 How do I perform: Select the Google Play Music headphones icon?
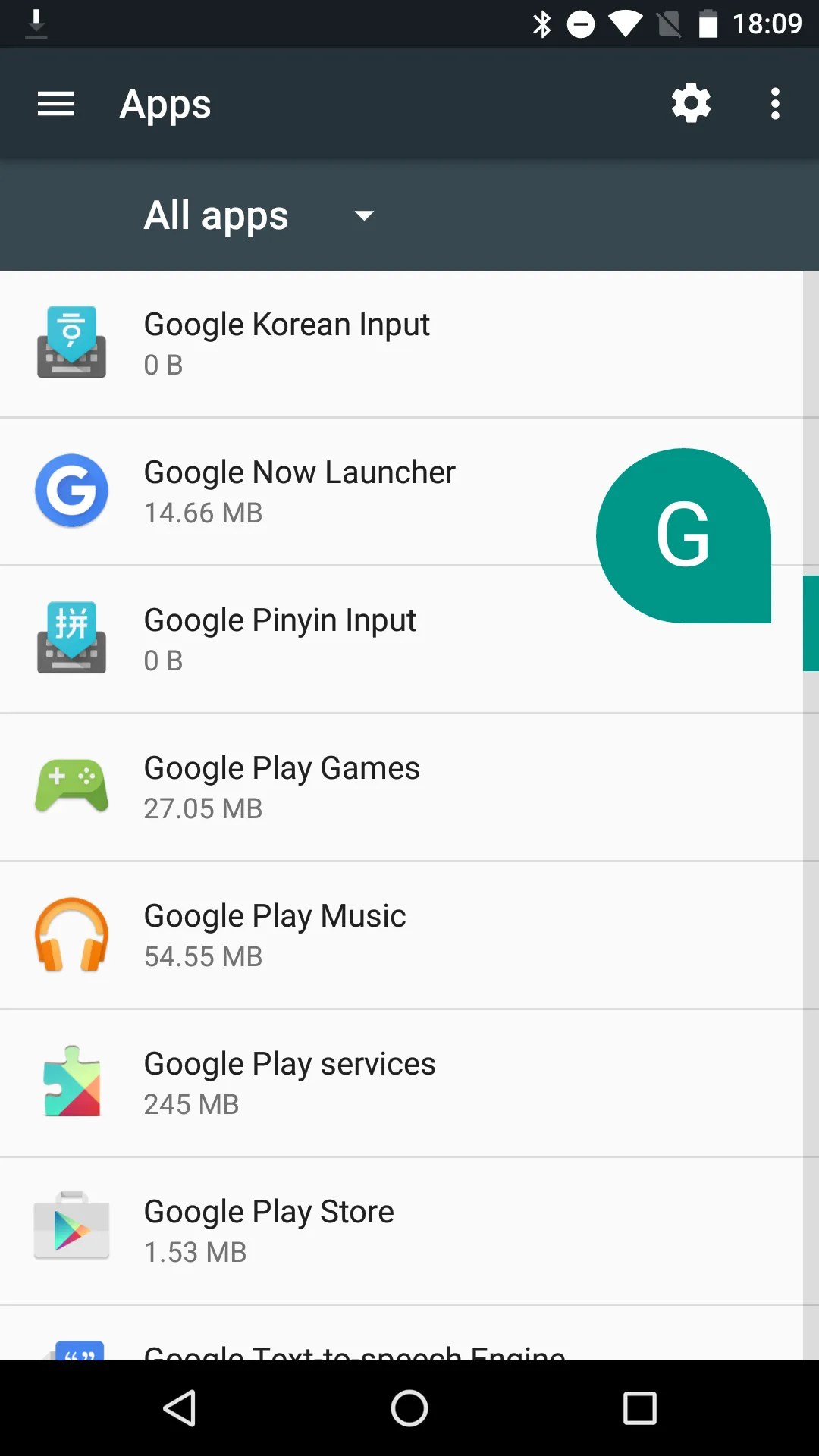point(71,934)
